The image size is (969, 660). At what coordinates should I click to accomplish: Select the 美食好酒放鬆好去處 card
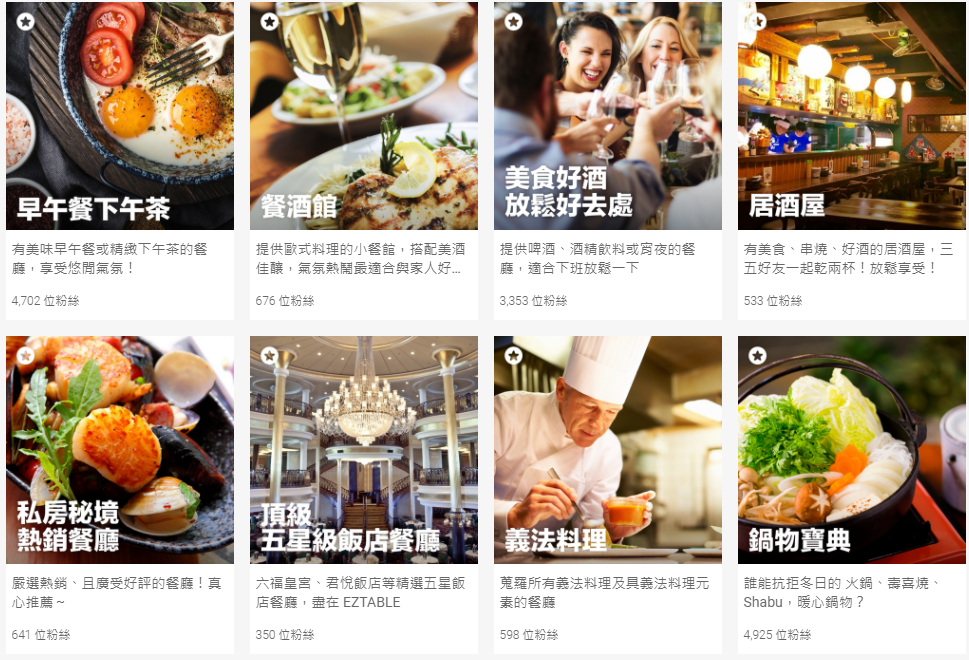(x=607, y=130)
